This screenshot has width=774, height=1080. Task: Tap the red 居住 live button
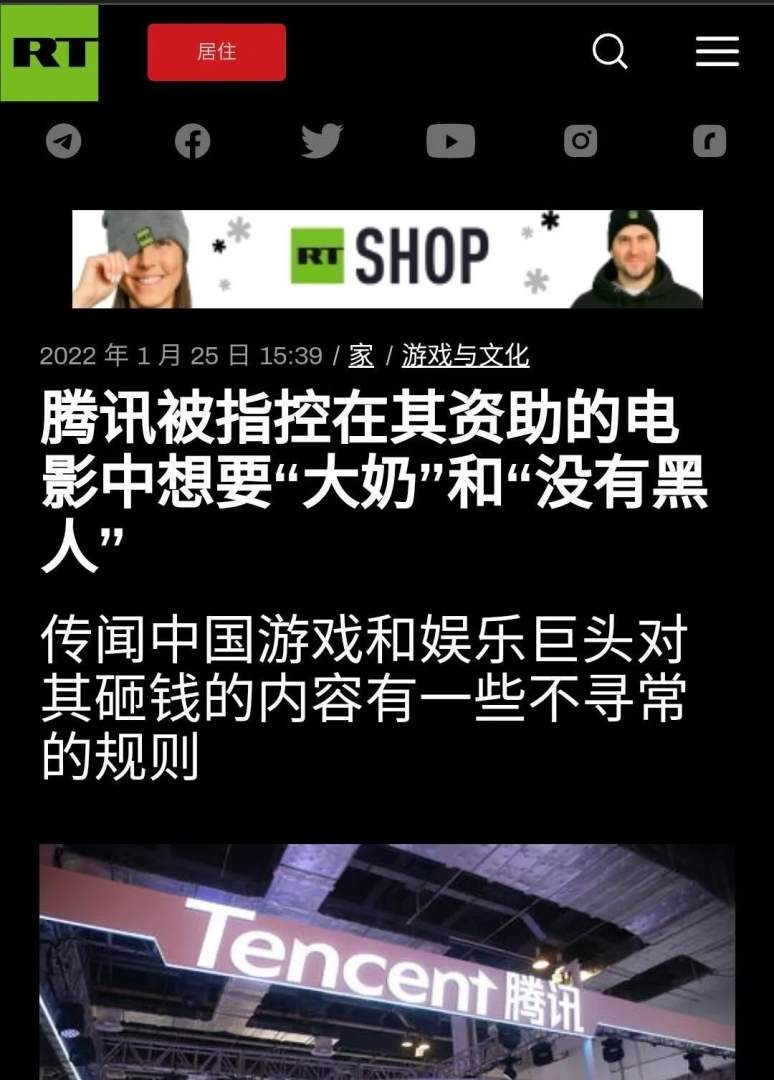click(x=216, y=52)
